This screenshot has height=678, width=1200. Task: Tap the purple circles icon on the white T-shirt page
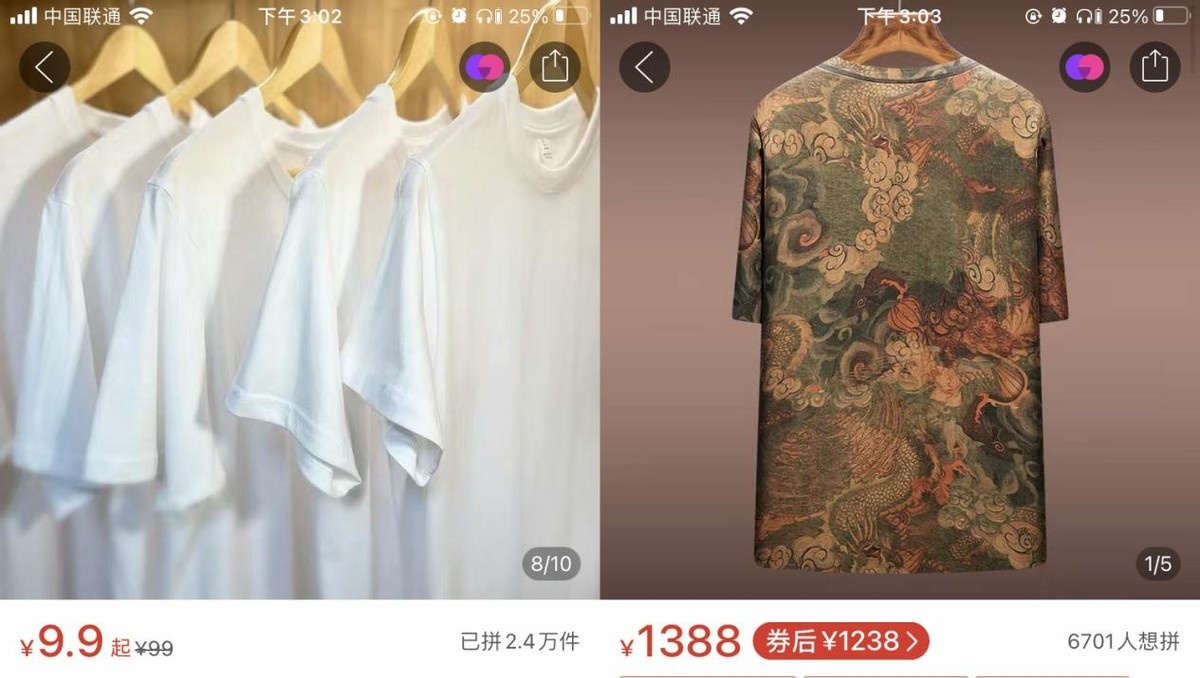(485, 67)
